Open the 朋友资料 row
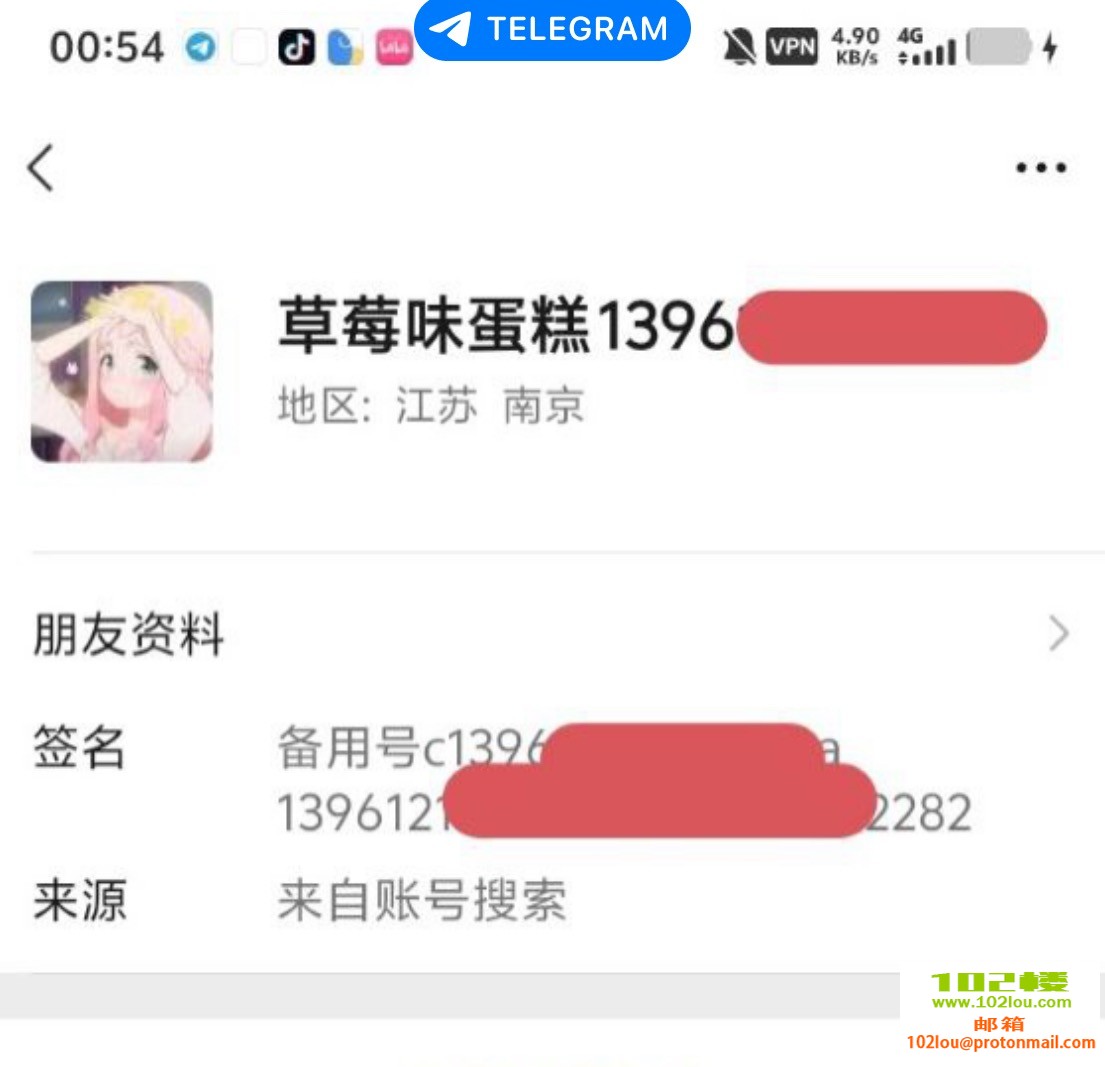The height and width of the screenshot is (1067, 1105). point(552,634)
